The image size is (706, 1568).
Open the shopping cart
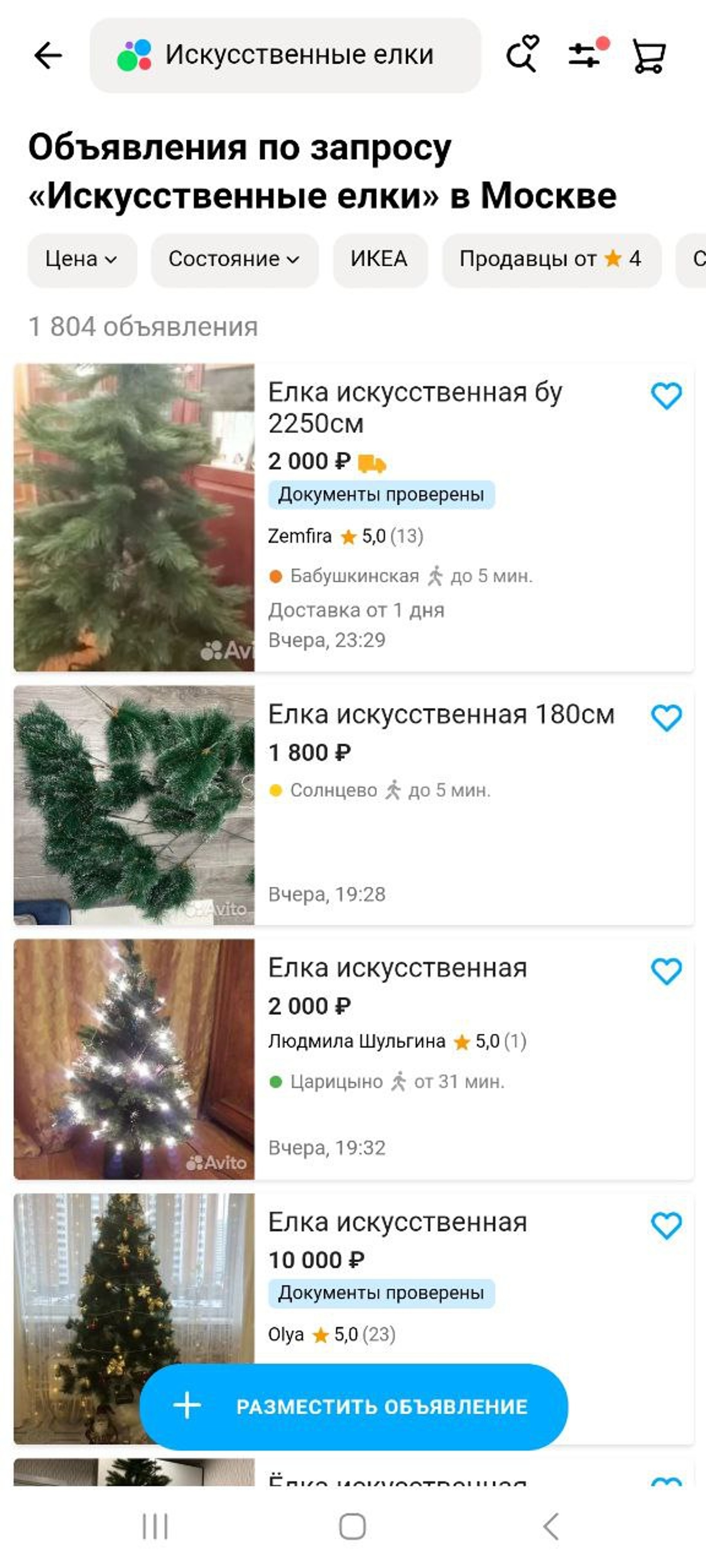click(649, 55)
